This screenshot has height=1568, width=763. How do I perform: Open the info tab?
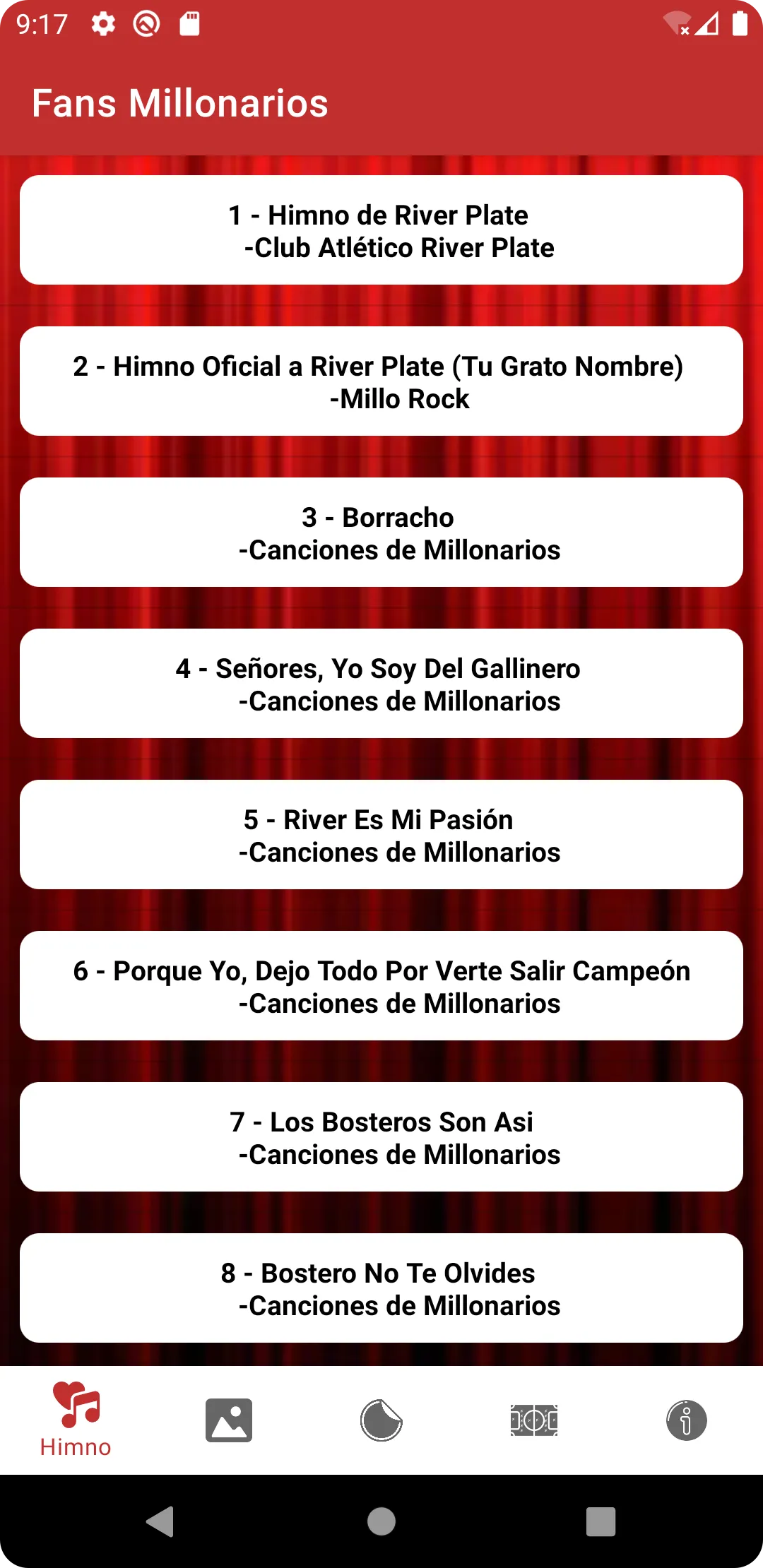click(687, 1420)
